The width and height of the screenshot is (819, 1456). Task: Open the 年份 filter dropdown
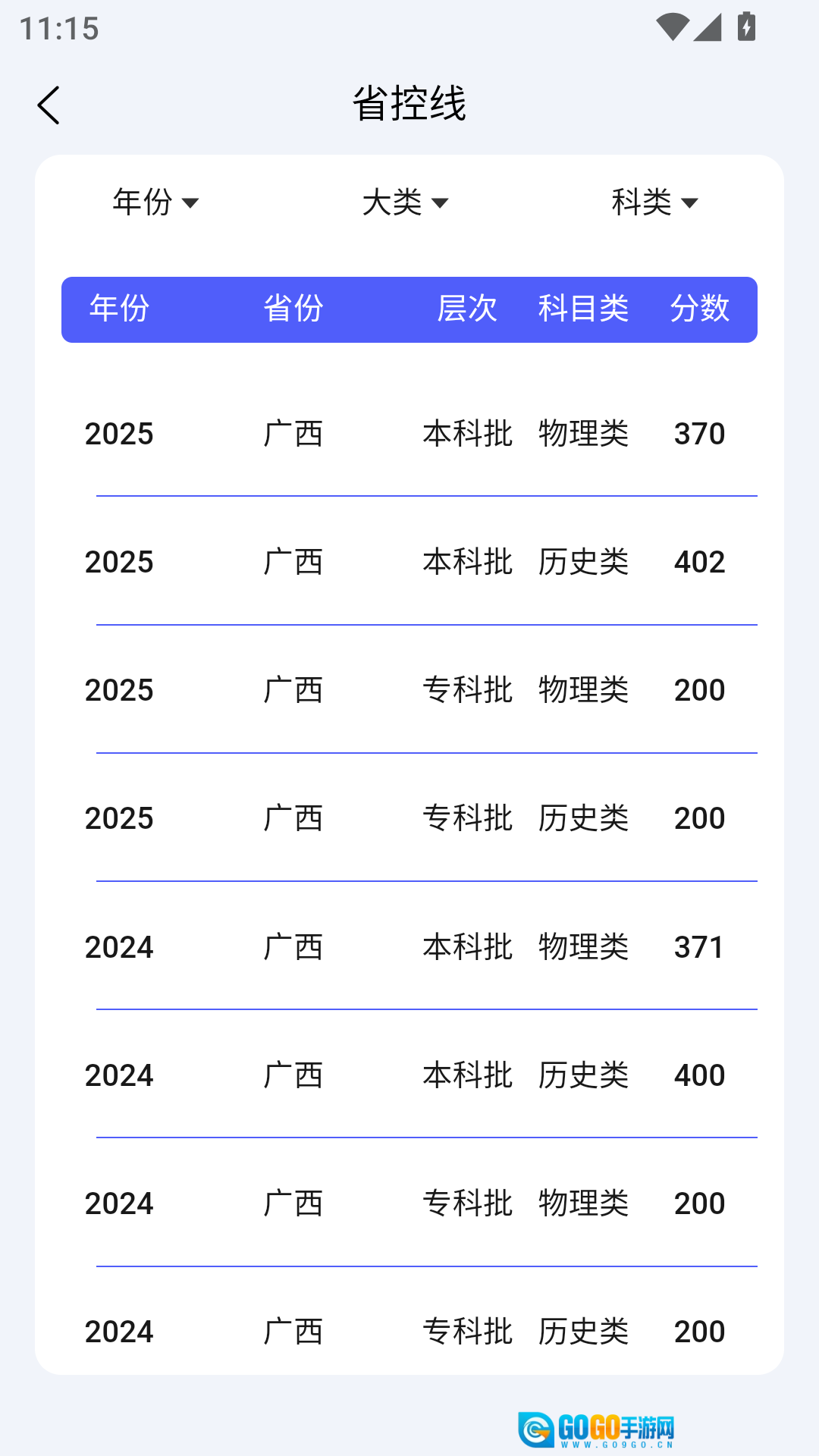pos(155,202)
